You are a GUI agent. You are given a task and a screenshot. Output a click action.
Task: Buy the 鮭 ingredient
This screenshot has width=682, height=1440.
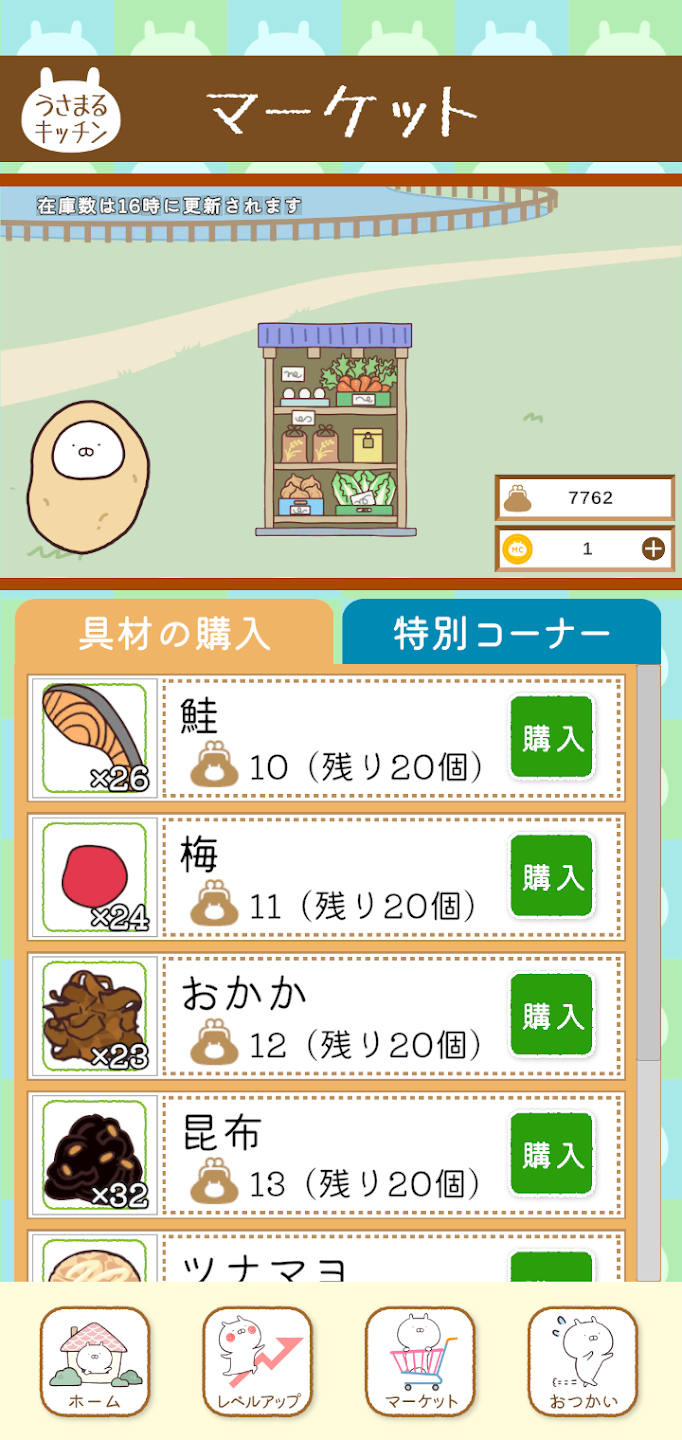tap(551, 738)
